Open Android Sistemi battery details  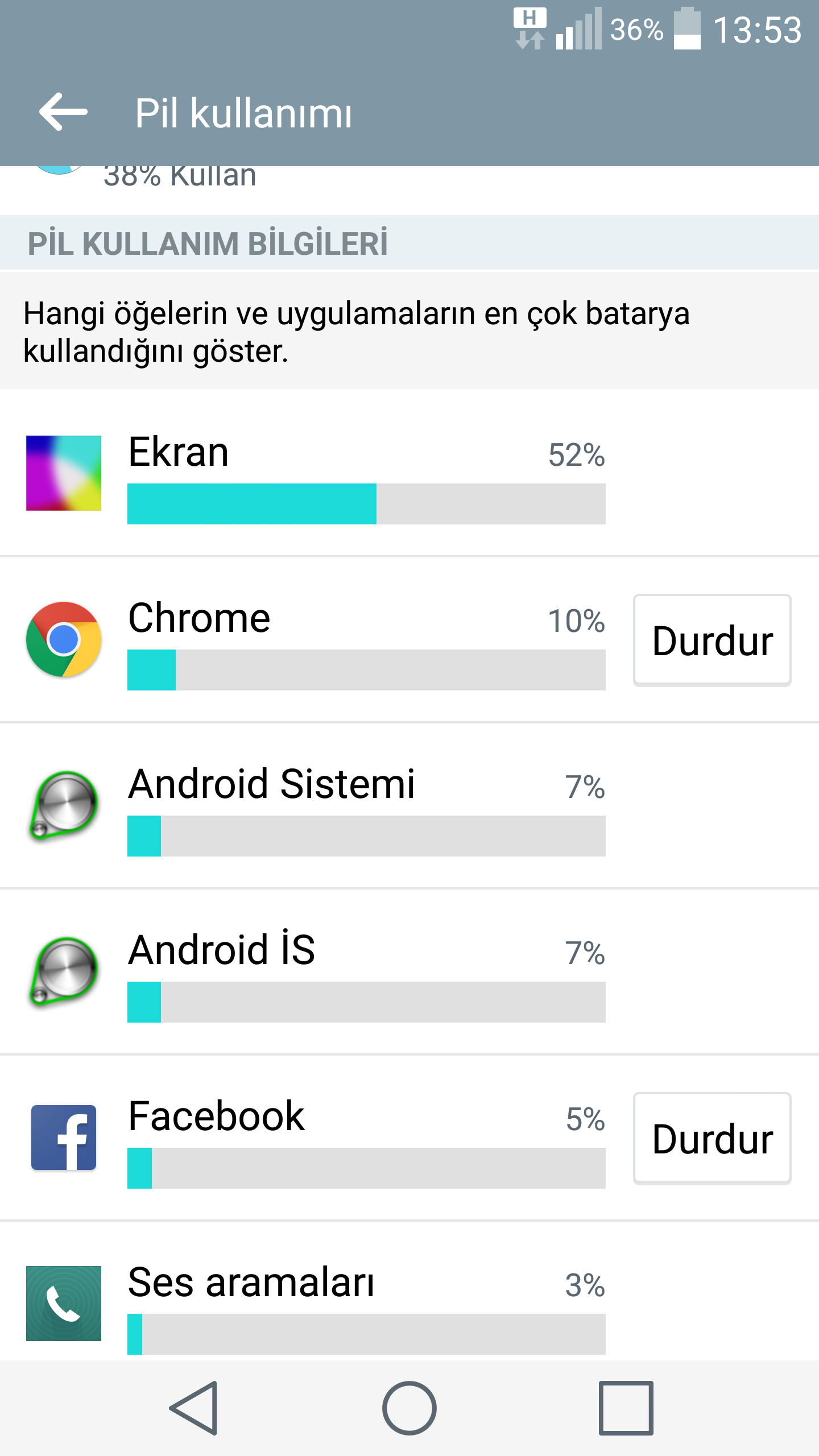coord(409,806)
